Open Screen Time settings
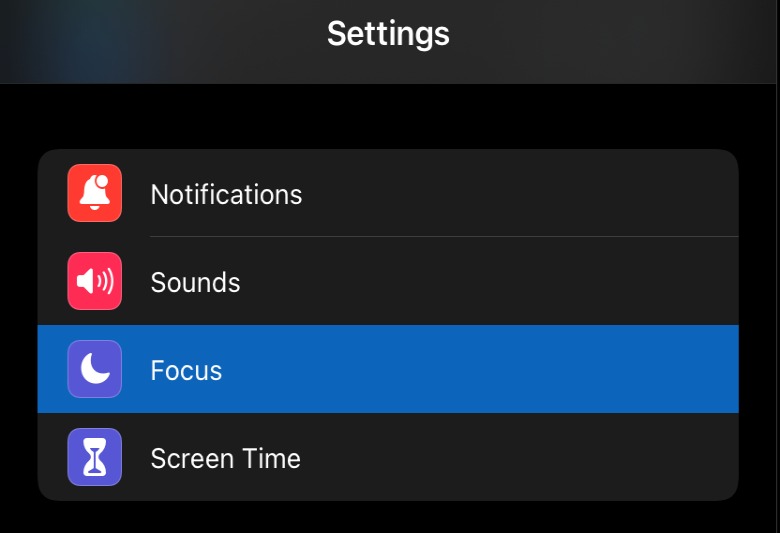Screen dimensions: 780x533 [x=387, y=458]
